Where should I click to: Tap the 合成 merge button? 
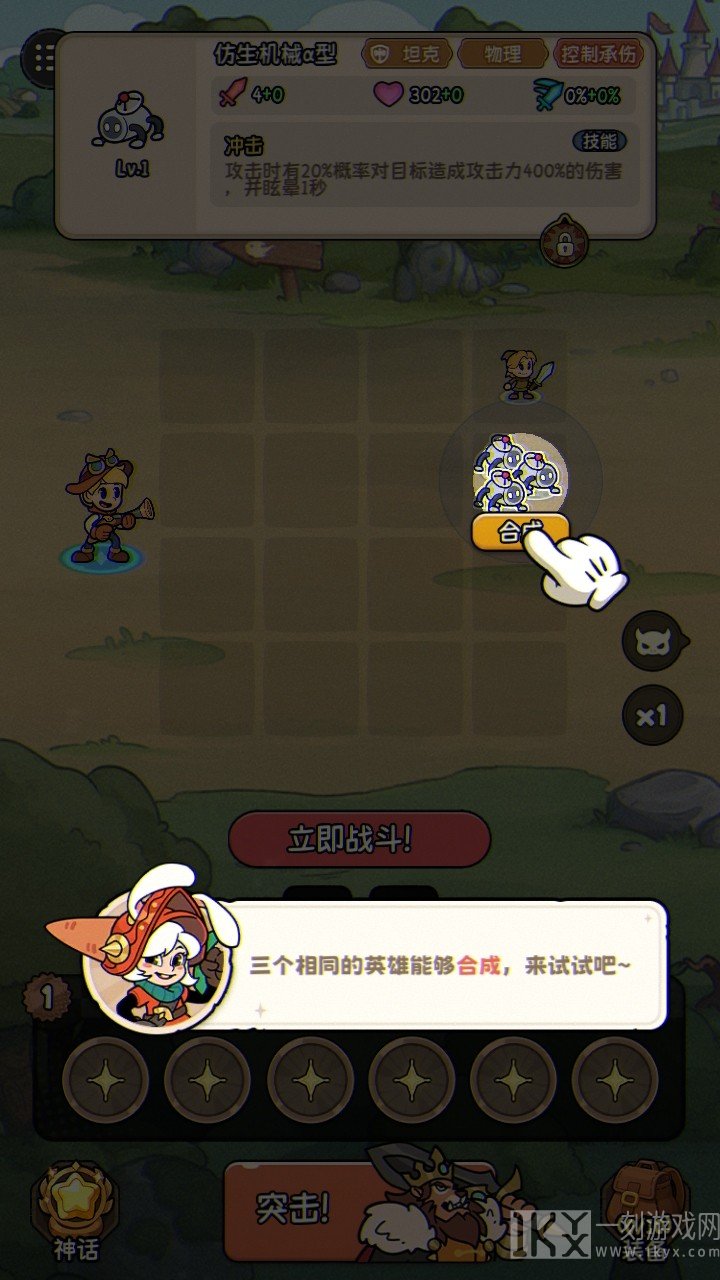(519, 532)
